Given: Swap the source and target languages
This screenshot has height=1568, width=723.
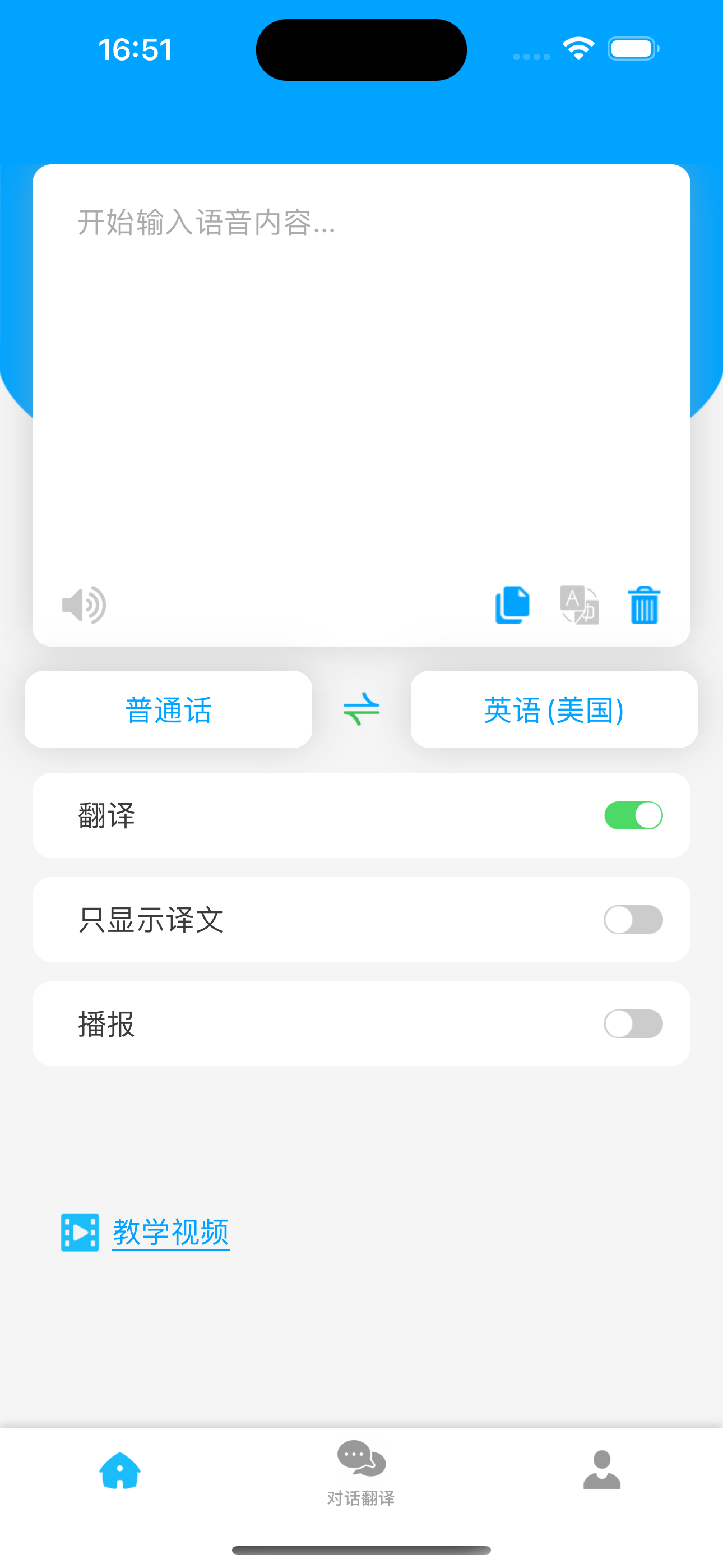Looking at the screenshot, I should tap(361, 709).
